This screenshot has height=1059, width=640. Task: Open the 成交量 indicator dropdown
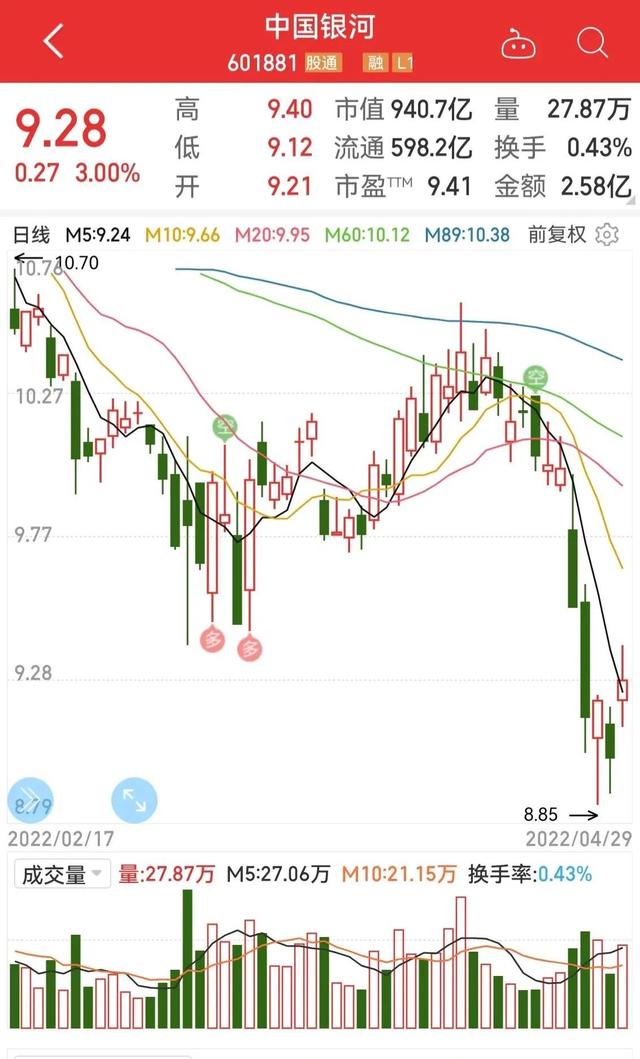pyautogui.click(x=61, y=874)
